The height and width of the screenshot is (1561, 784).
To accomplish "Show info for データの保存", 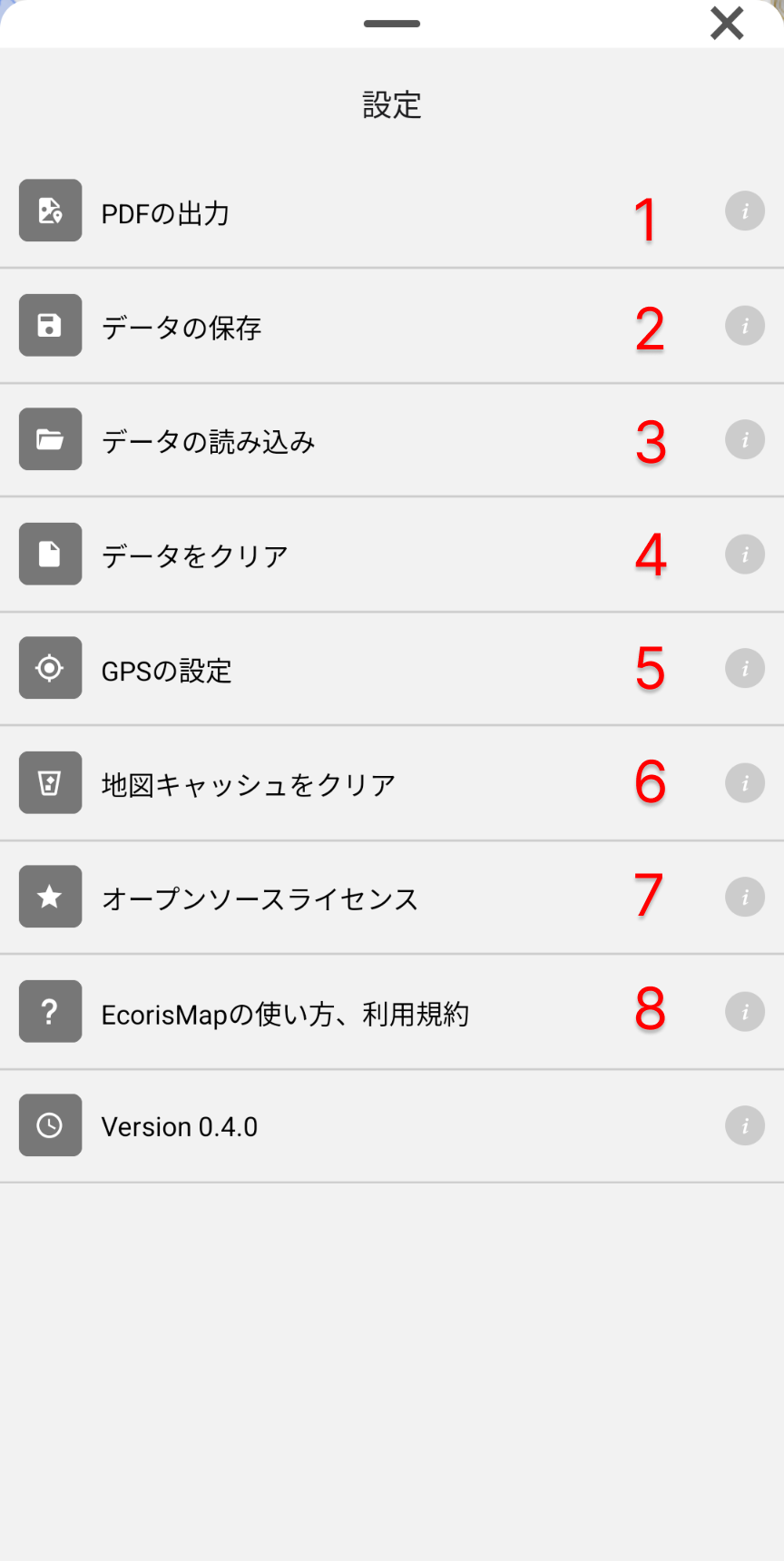I will pos(745,326).
